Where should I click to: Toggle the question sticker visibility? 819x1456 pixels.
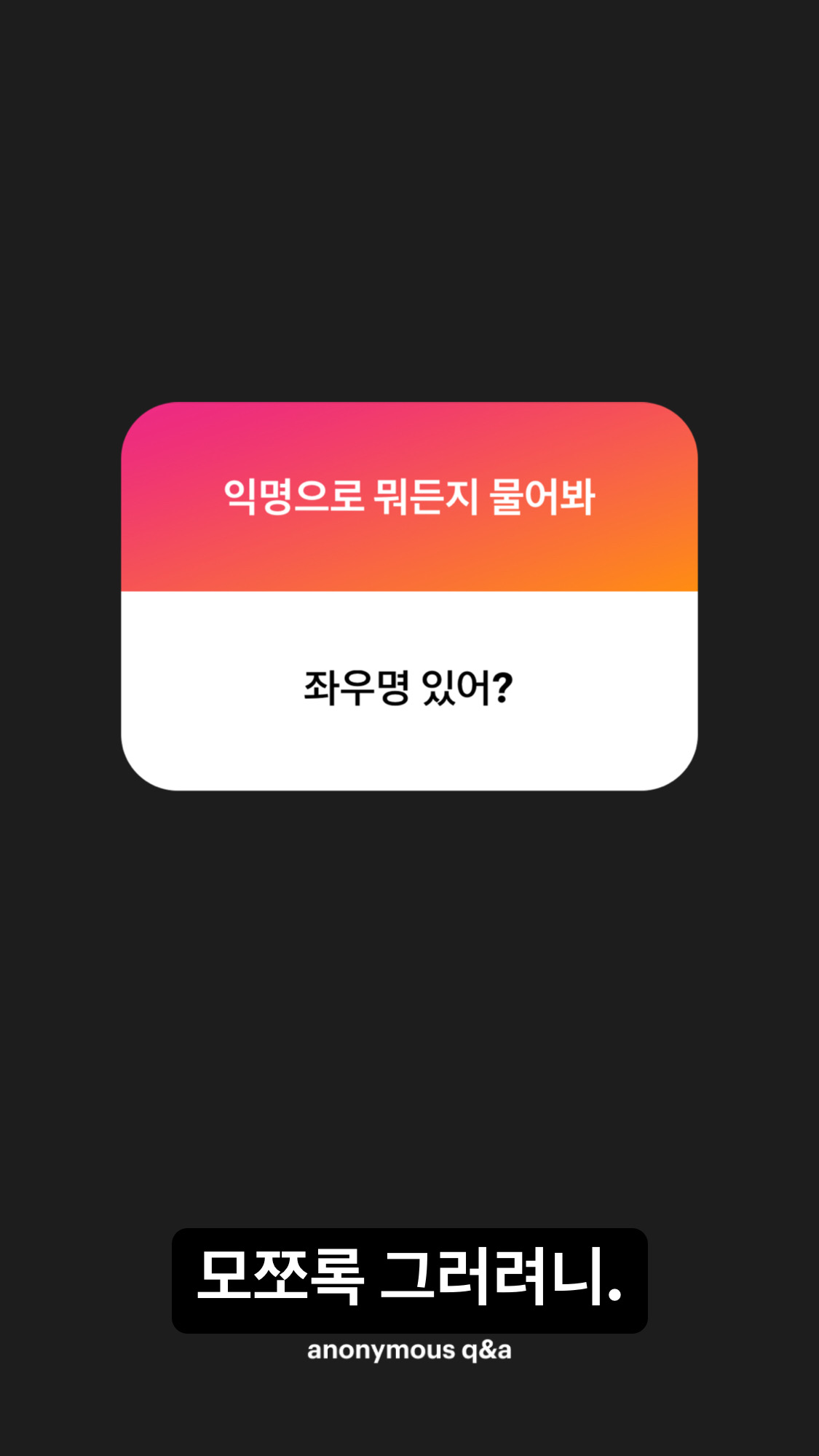click(409, 597)
